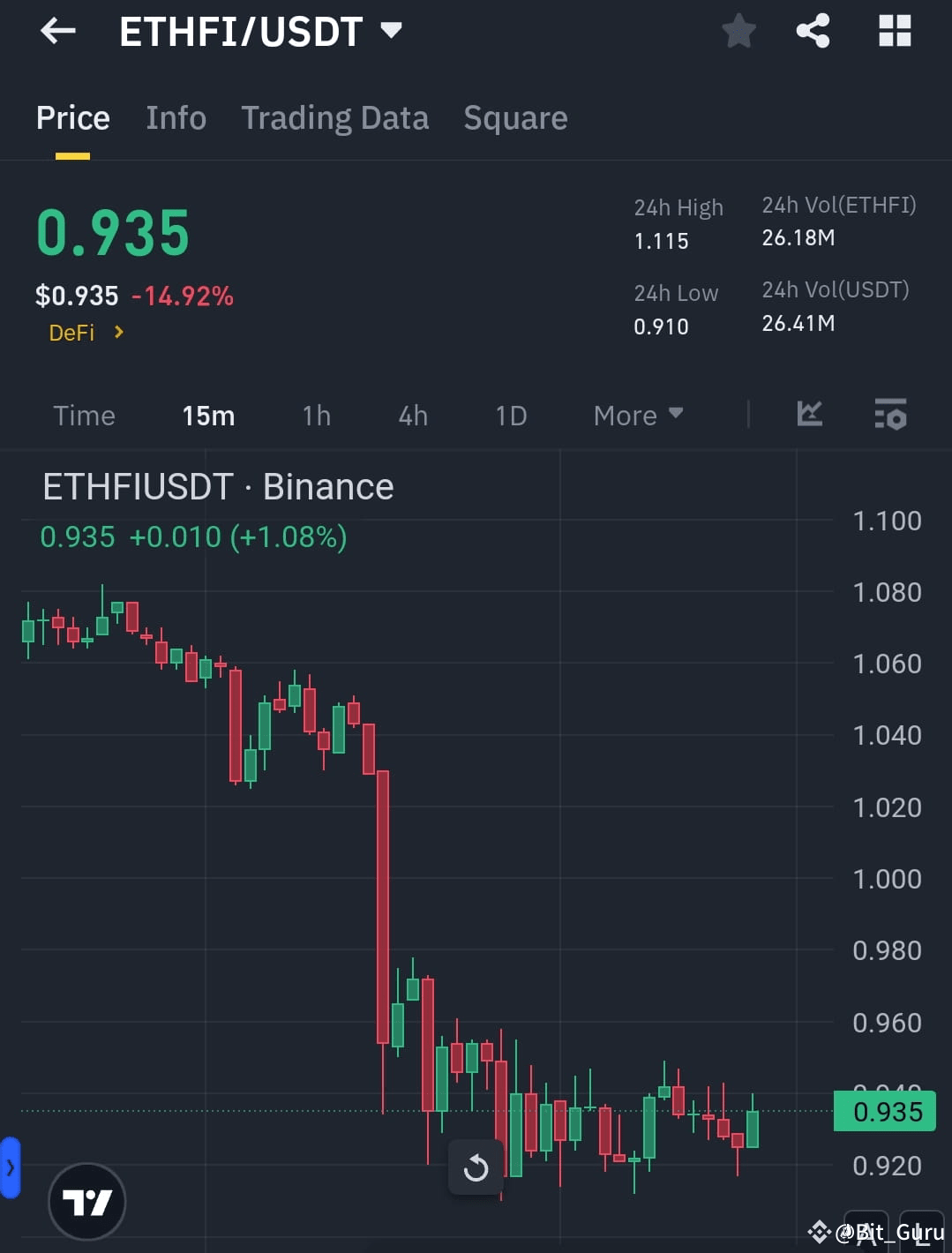Click the back arrow to exit chart
The width and height of the screenshot is (952, 1253).
(56, 31)
